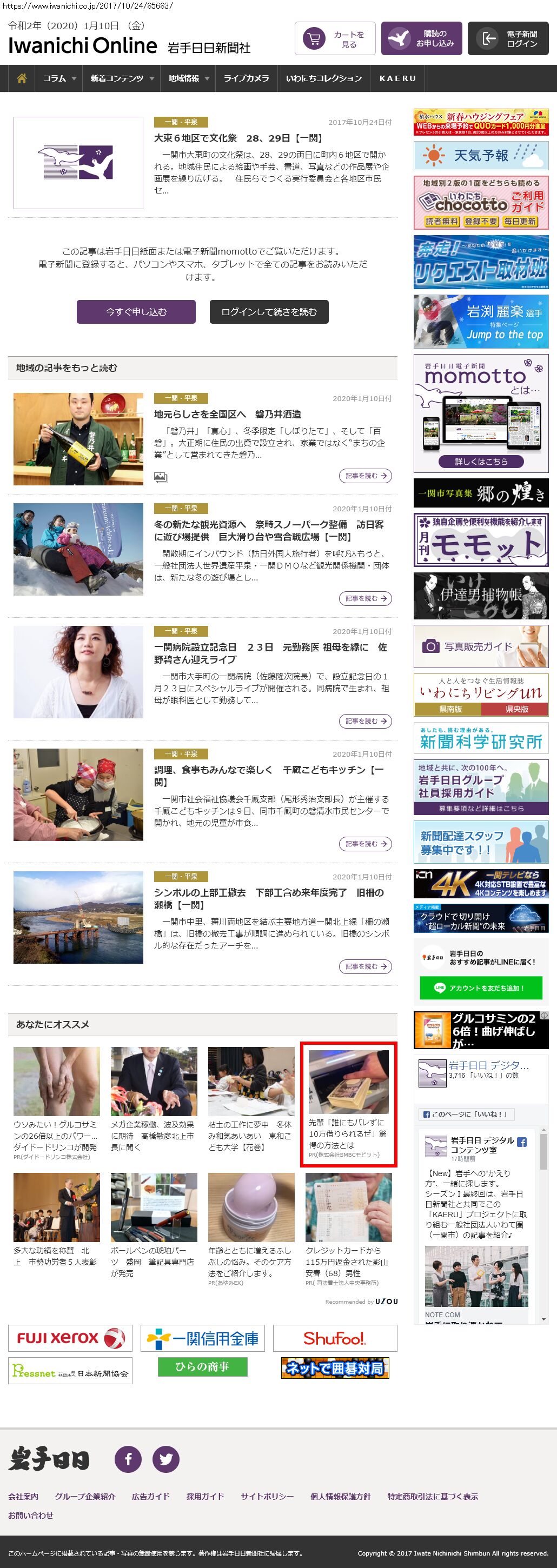This screenshot has width=557, height=1568.
Task: Tap the カートを見る cart button
Action: click(335, 39)
